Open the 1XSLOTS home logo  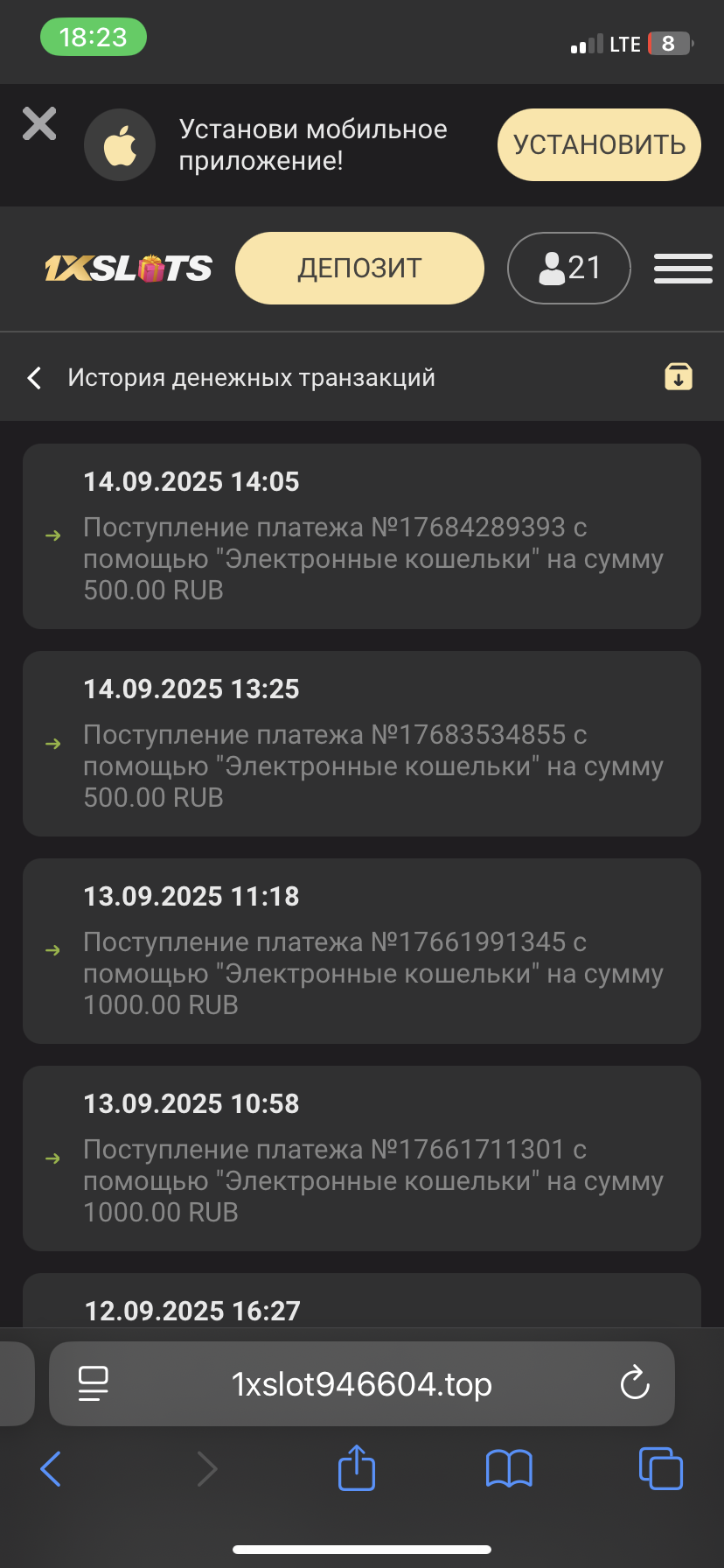pyautogui.click(x=129, y=269)
